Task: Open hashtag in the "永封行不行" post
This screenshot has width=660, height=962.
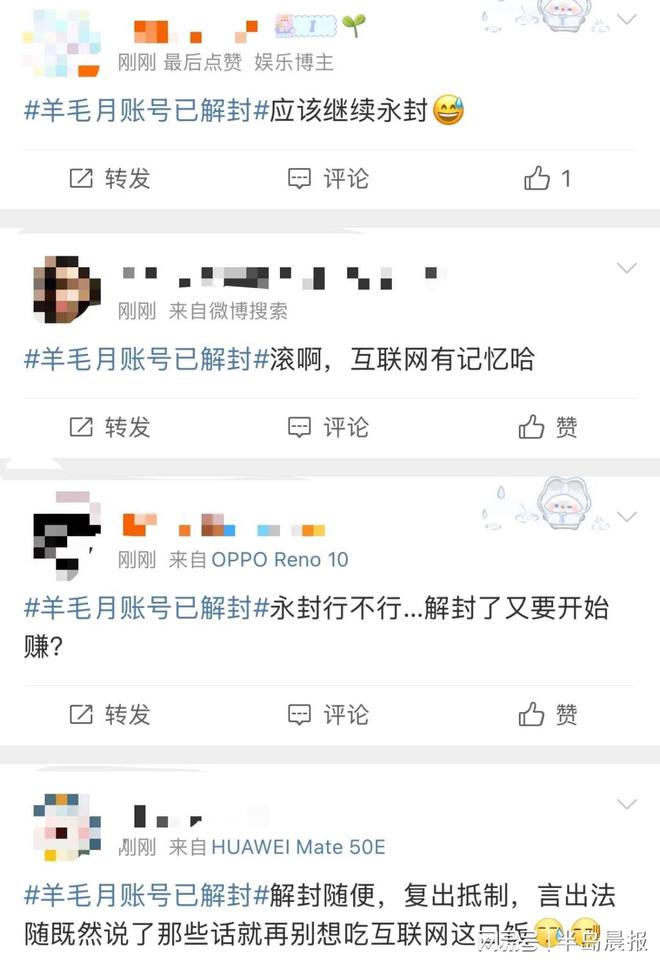Action: tap(146, 607)
